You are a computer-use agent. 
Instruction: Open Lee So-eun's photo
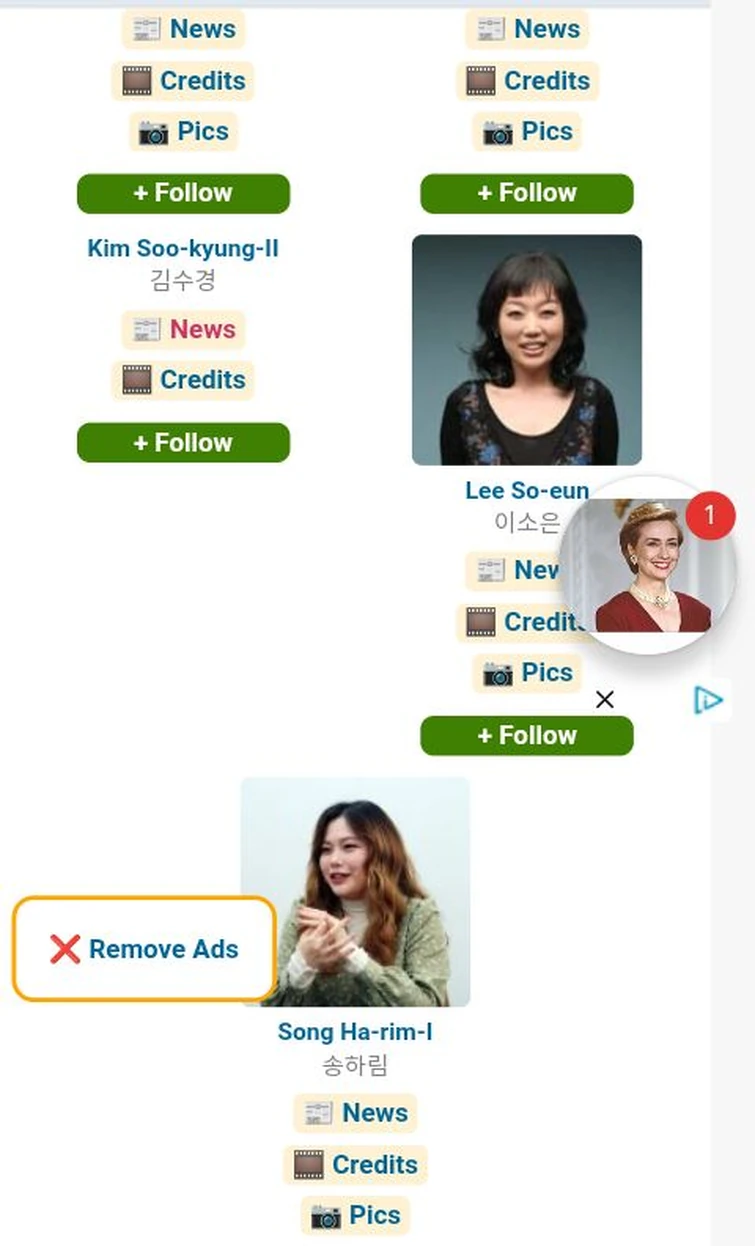click(x=527, y=350)
